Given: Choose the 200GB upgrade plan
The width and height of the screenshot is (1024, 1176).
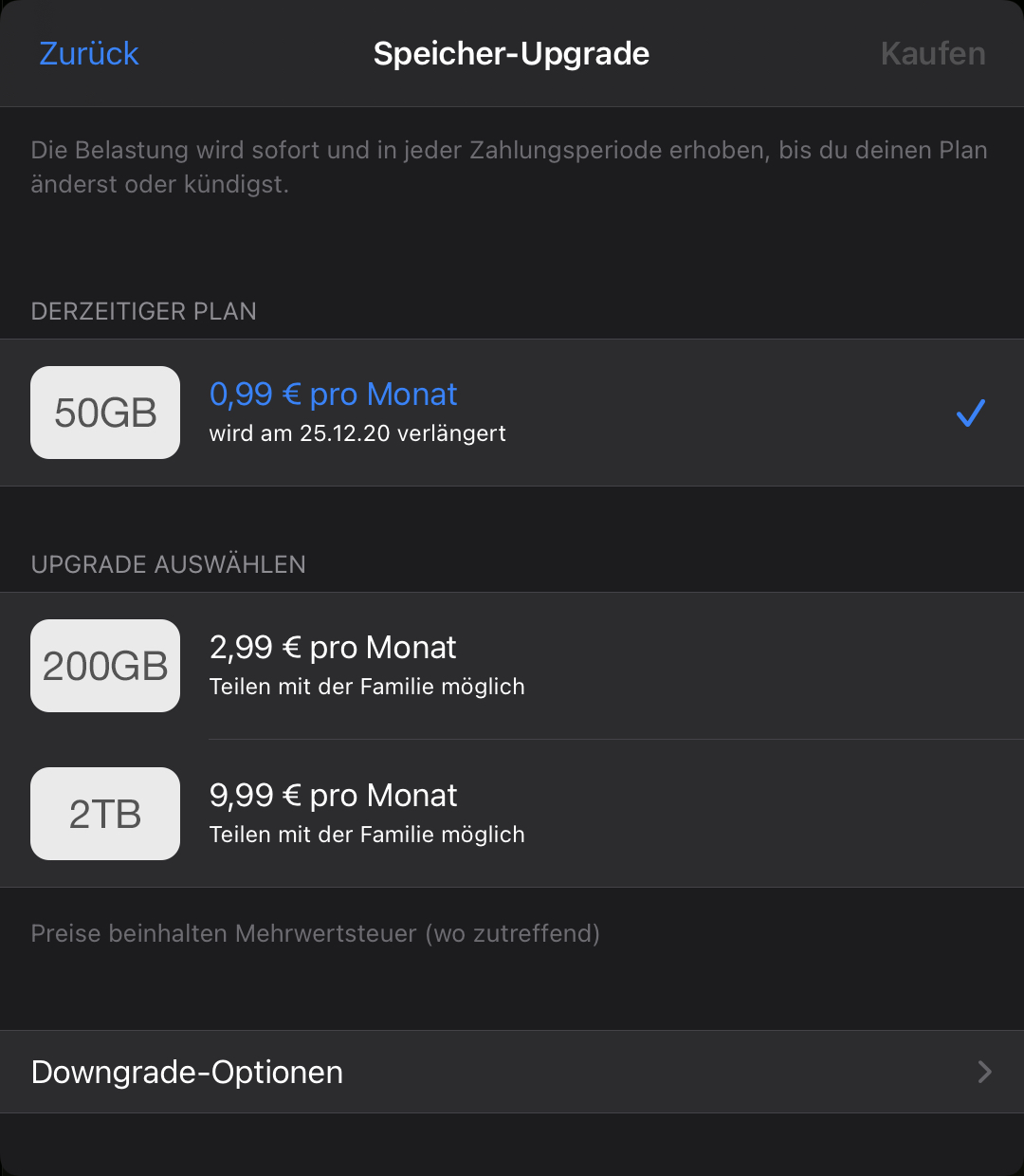Looking at the screenshot, I should 512,666.
